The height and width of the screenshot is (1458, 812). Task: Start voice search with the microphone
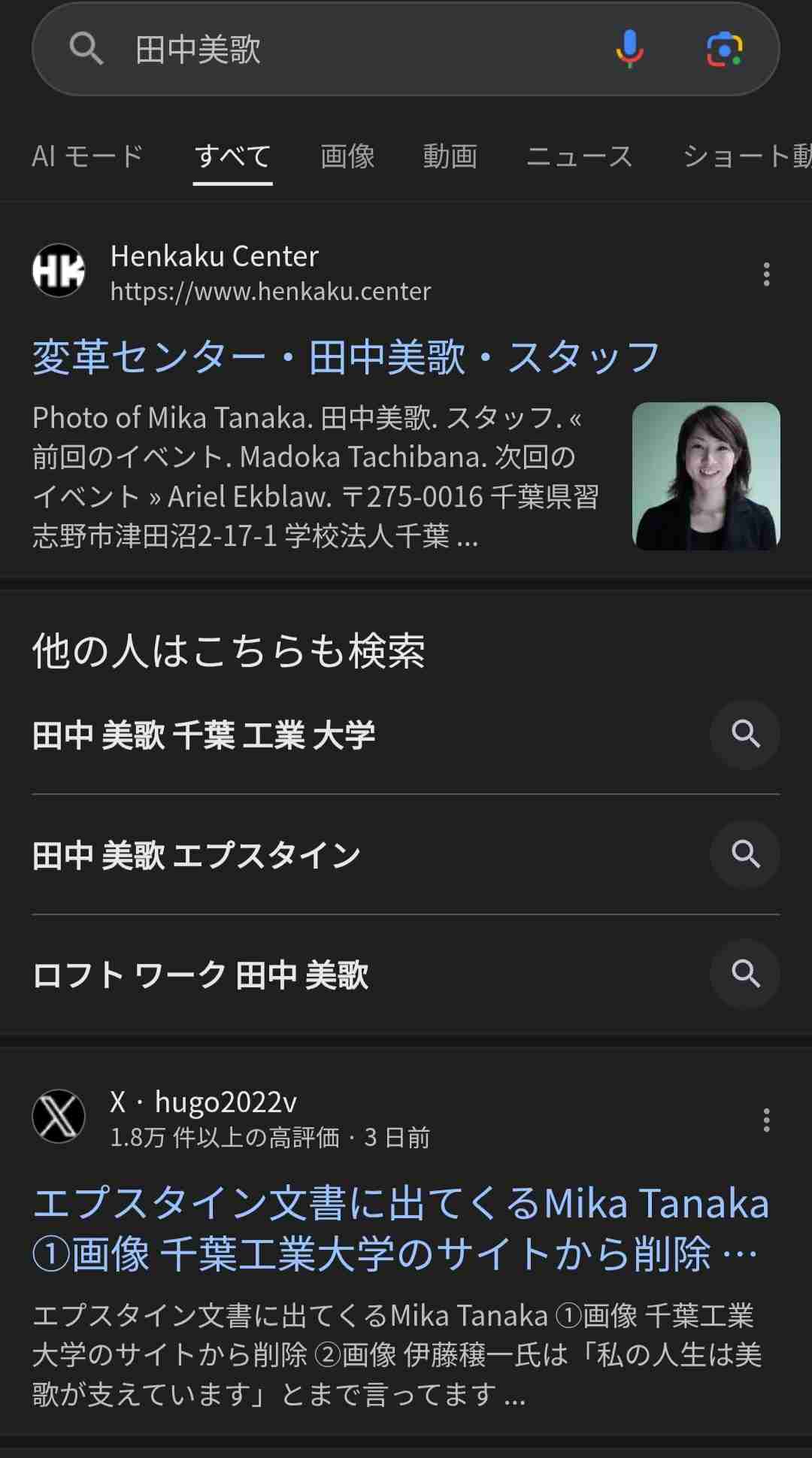tap(629, 50)
